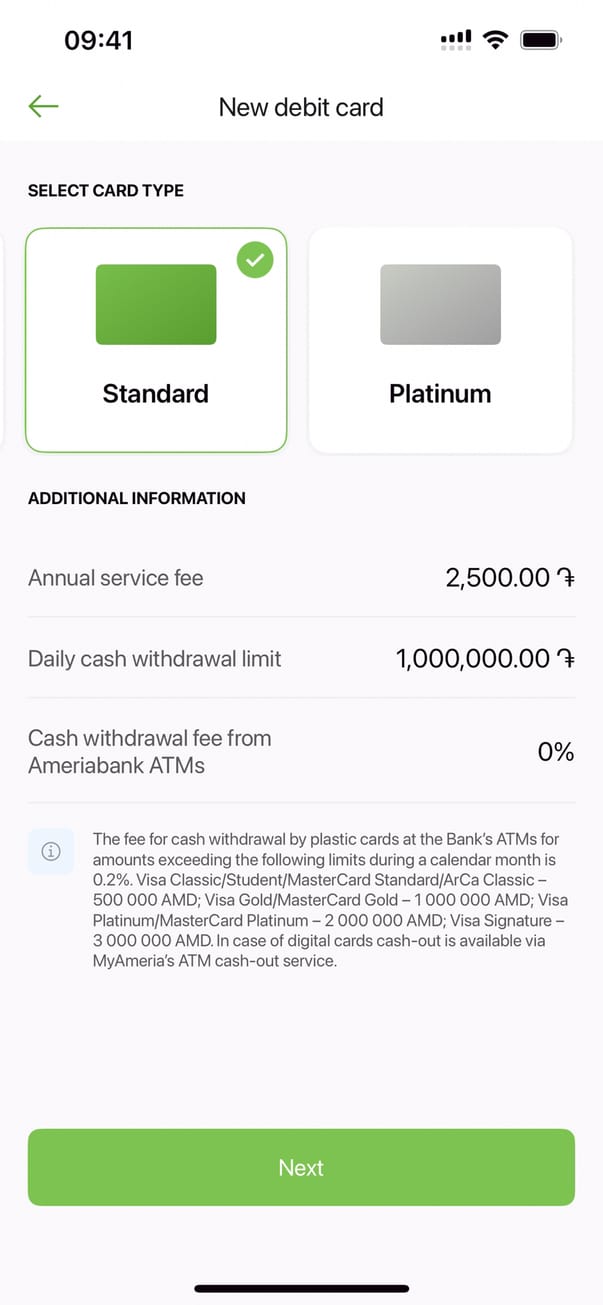603x1305 pixels.
Task: Choose the Platinum card type
Action: 440,340
